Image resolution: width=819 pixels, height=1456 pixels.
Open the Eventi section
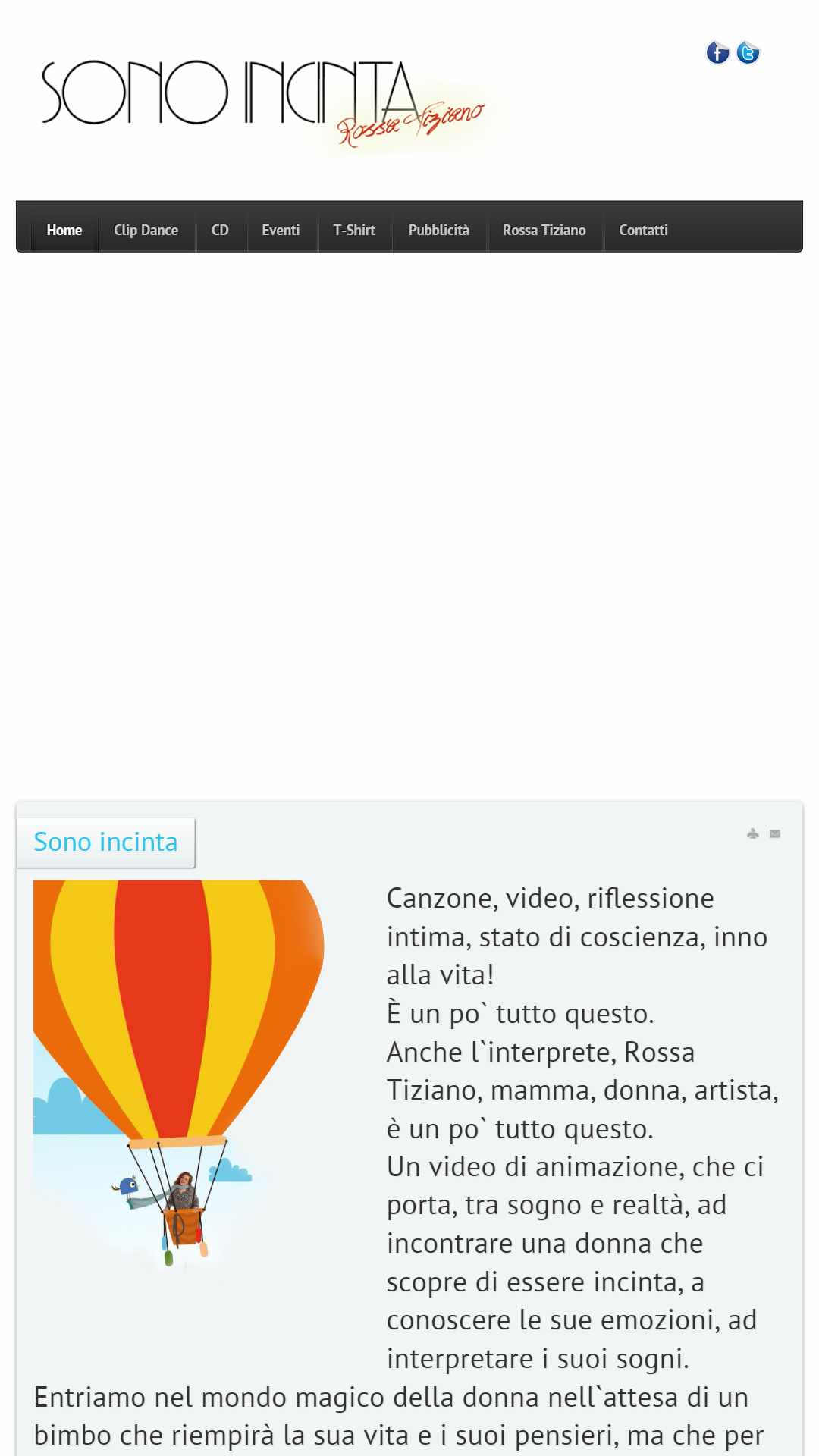tap(281, 230)
